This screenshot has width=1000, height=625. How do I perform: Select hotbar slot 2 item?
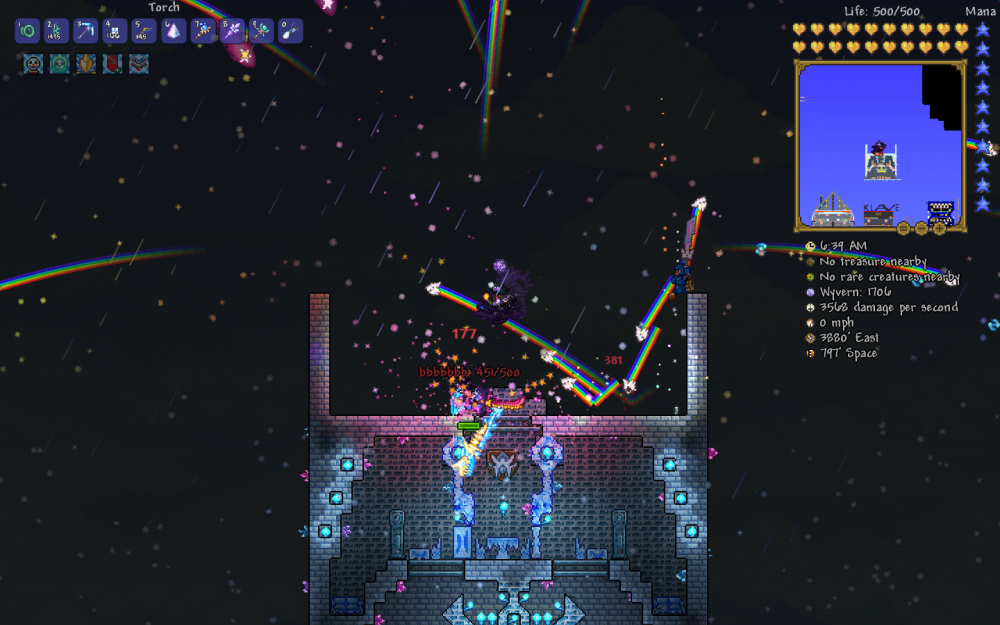point(56,31)
